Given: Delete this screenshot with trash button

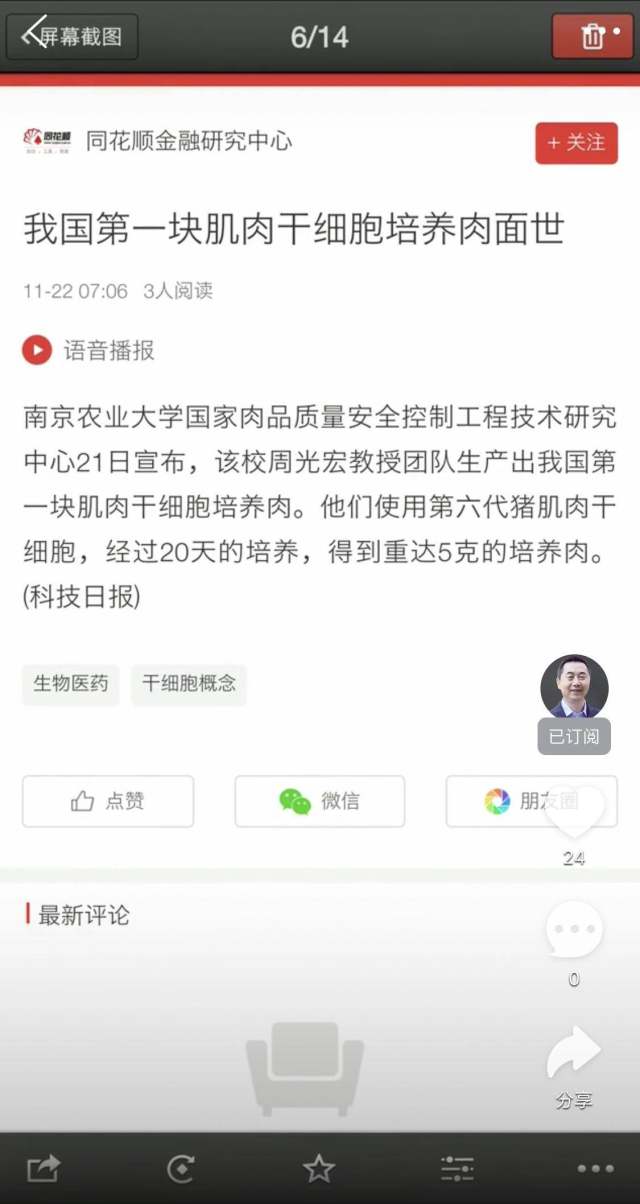Looking at the screenshot, I should (593, 36).
